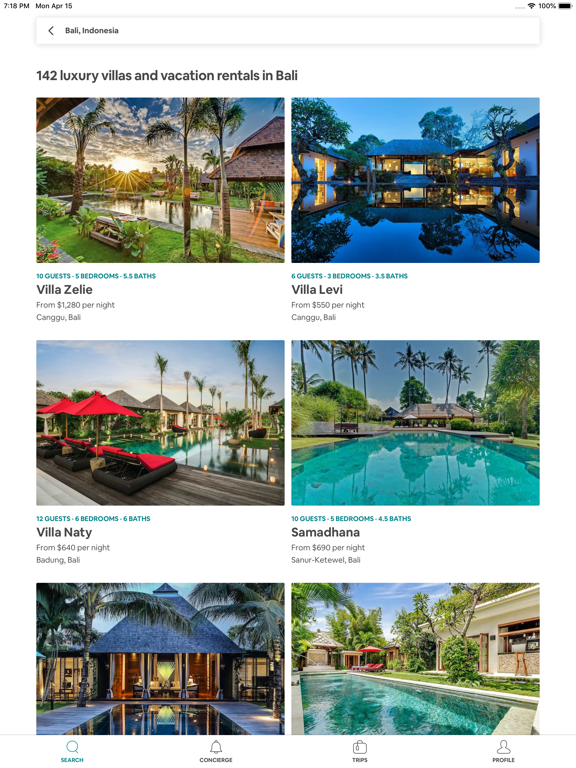The image size is (576, 768).
Task: View the Samadhana villa listing
Action: pyautogui.click(x=415, y=452)
